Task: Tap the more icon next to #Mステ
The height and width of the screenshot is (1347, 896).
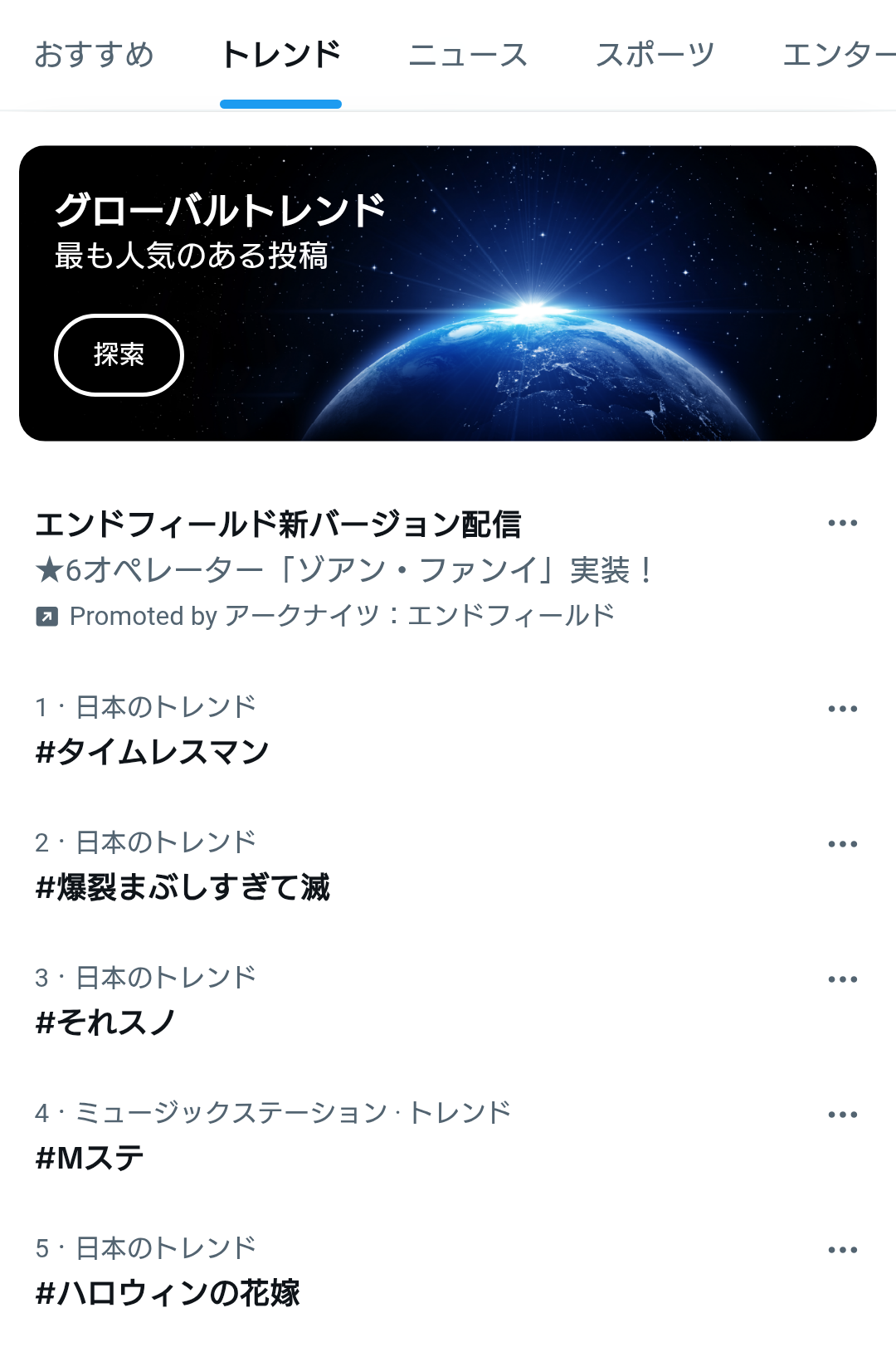Action: tap(842, 1115)
